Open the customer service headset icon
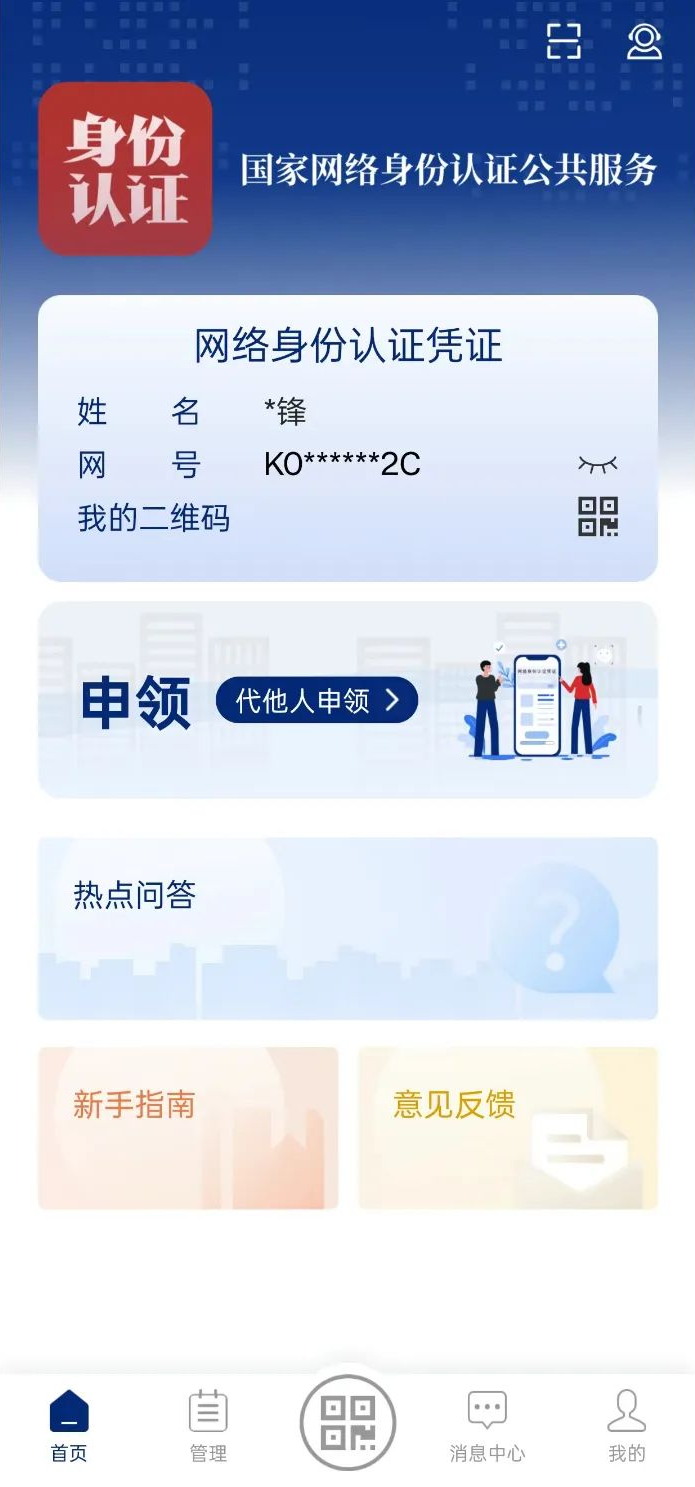695x1487 pixels. coord(645,41)
